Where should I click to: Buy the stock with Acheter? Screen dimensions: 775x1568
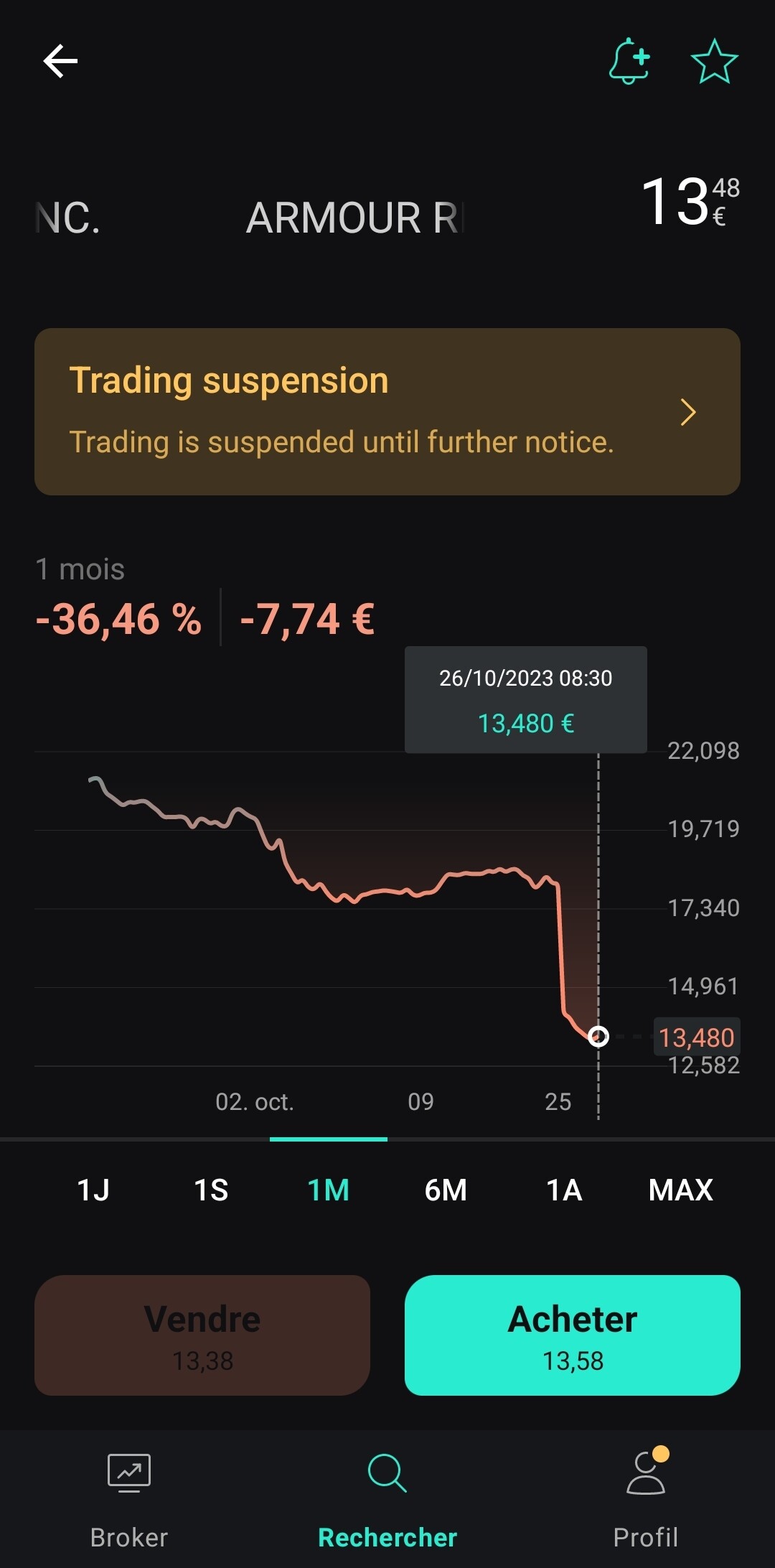point(572,1335)
